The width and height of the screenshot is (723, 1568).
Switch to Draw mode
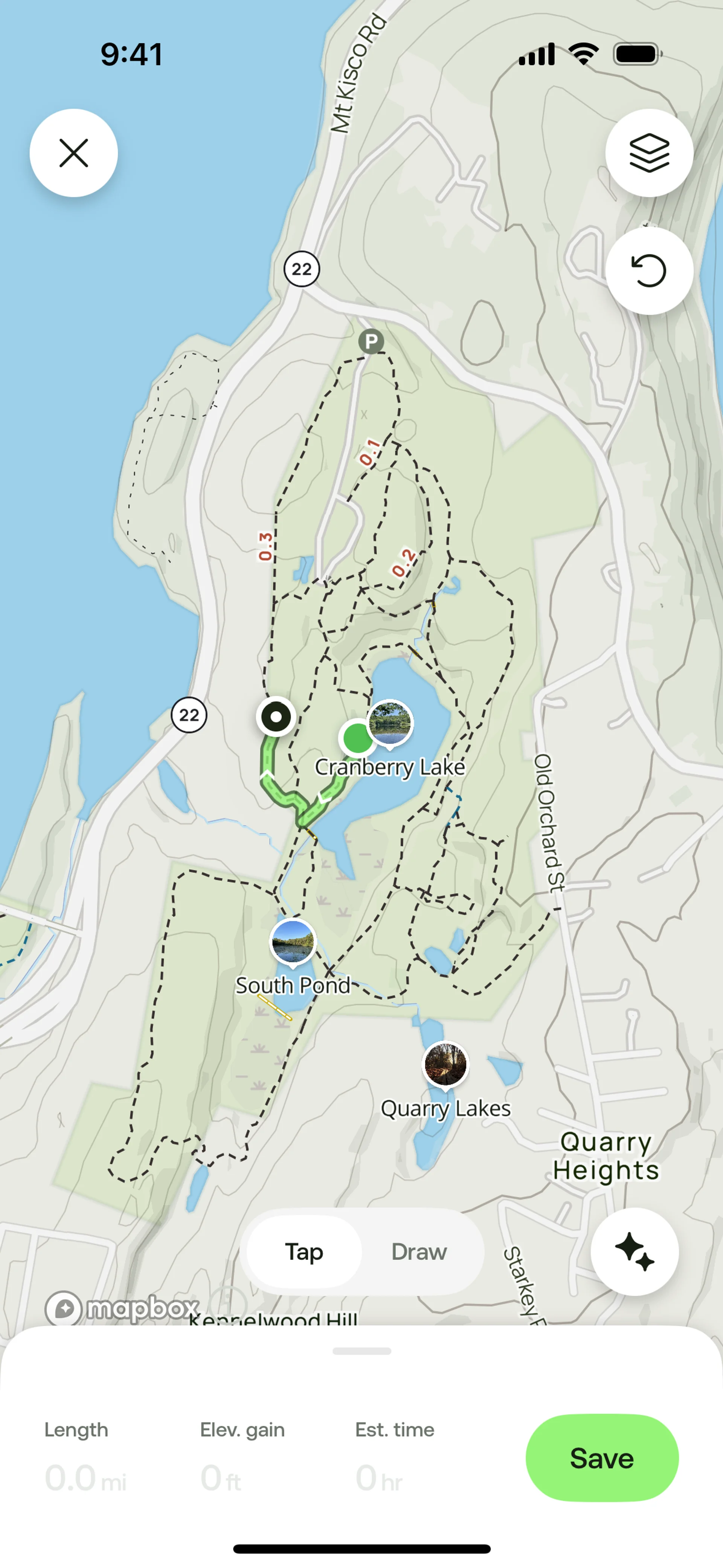(419, 1252)
